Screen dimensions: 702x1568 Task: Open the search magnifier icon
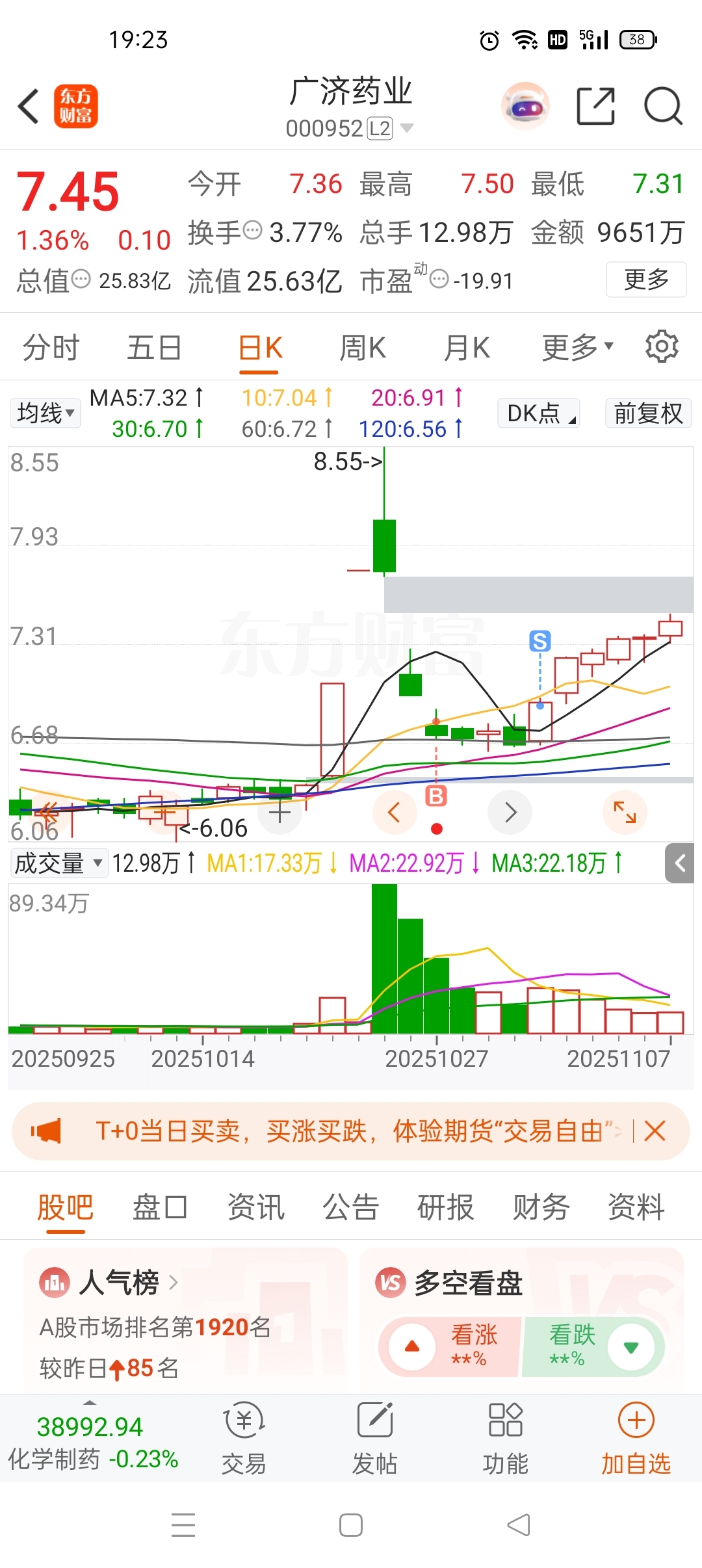(662, 106)
